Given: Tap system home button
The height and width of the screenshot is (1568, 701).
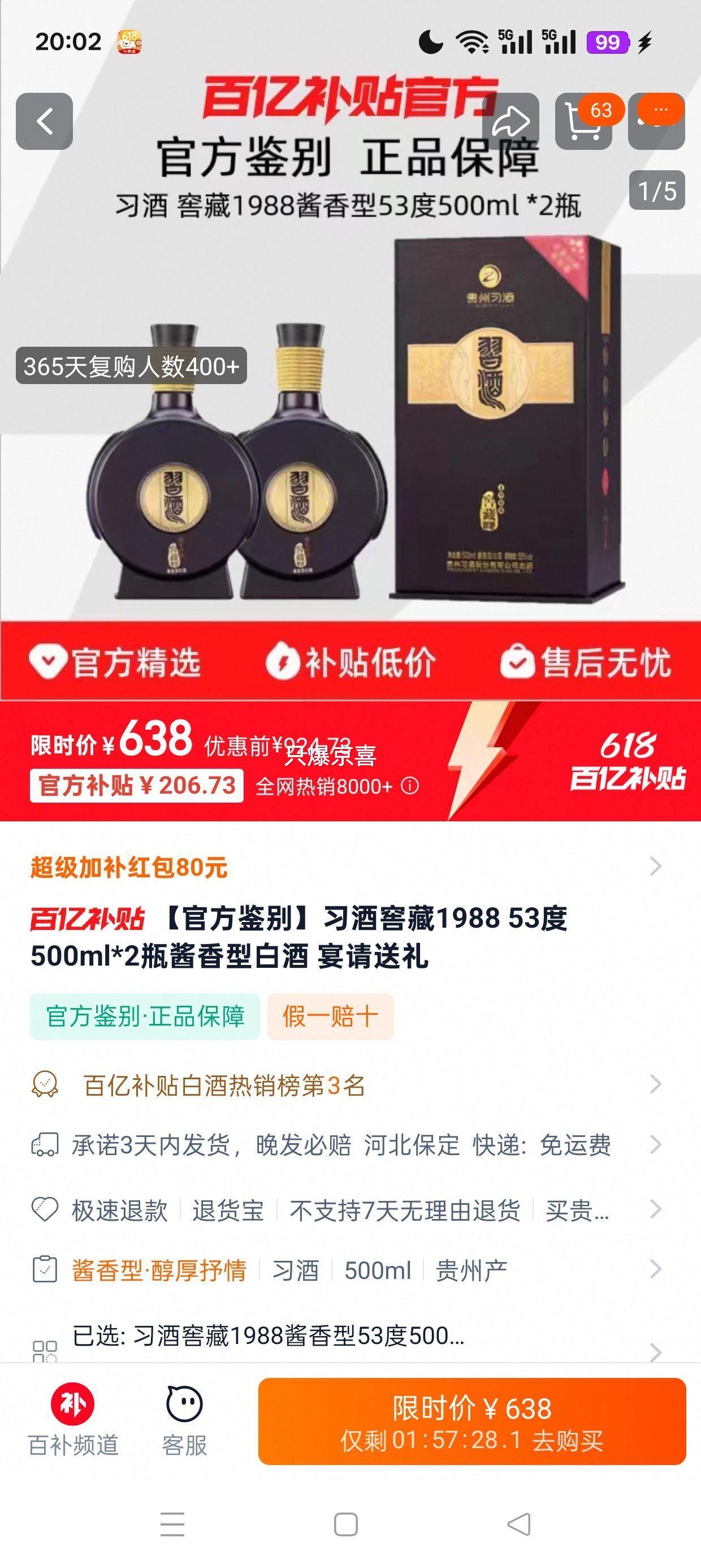Looking at the screenshot, I should point(345,1525).
